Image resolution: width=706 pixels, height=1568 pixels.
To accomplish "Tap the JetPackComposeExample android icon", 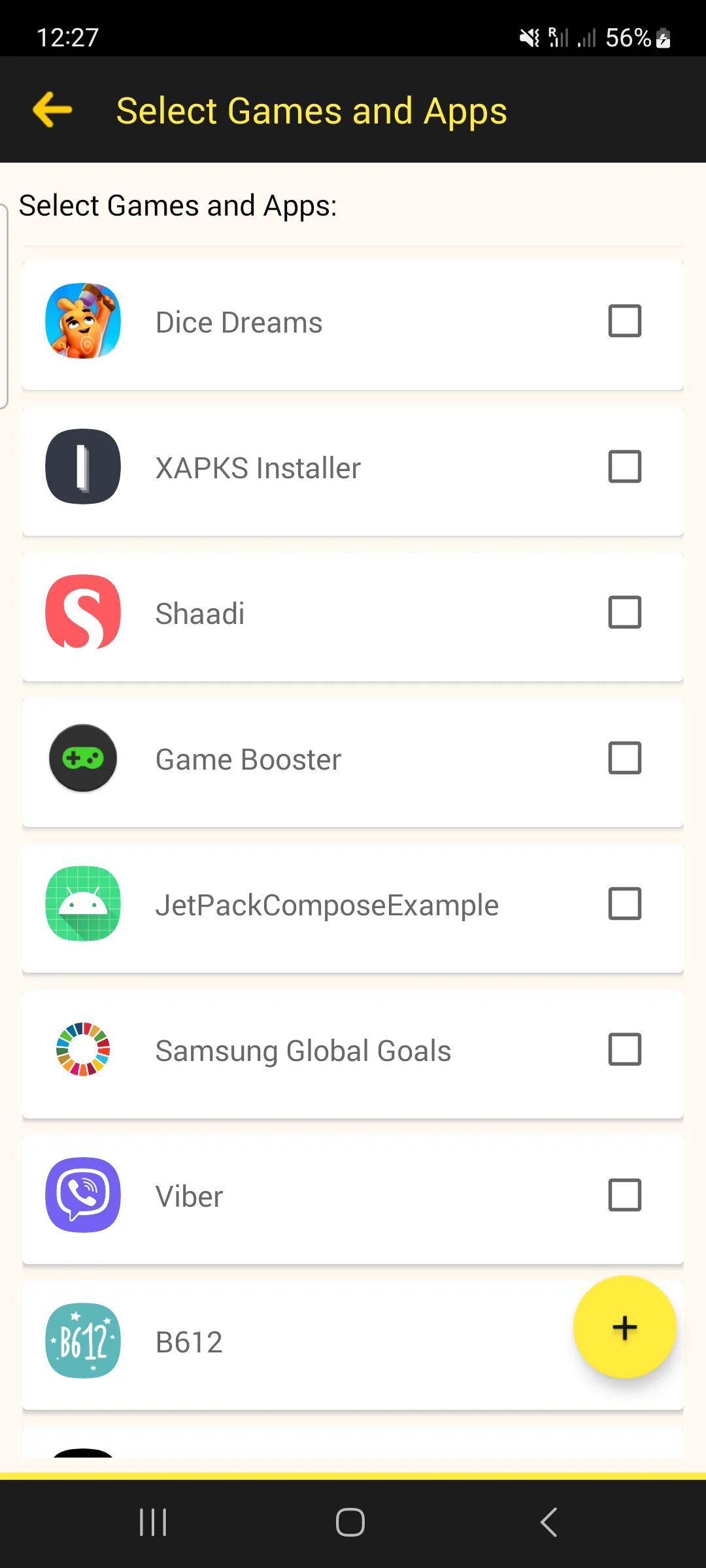I will coord(82,904).
